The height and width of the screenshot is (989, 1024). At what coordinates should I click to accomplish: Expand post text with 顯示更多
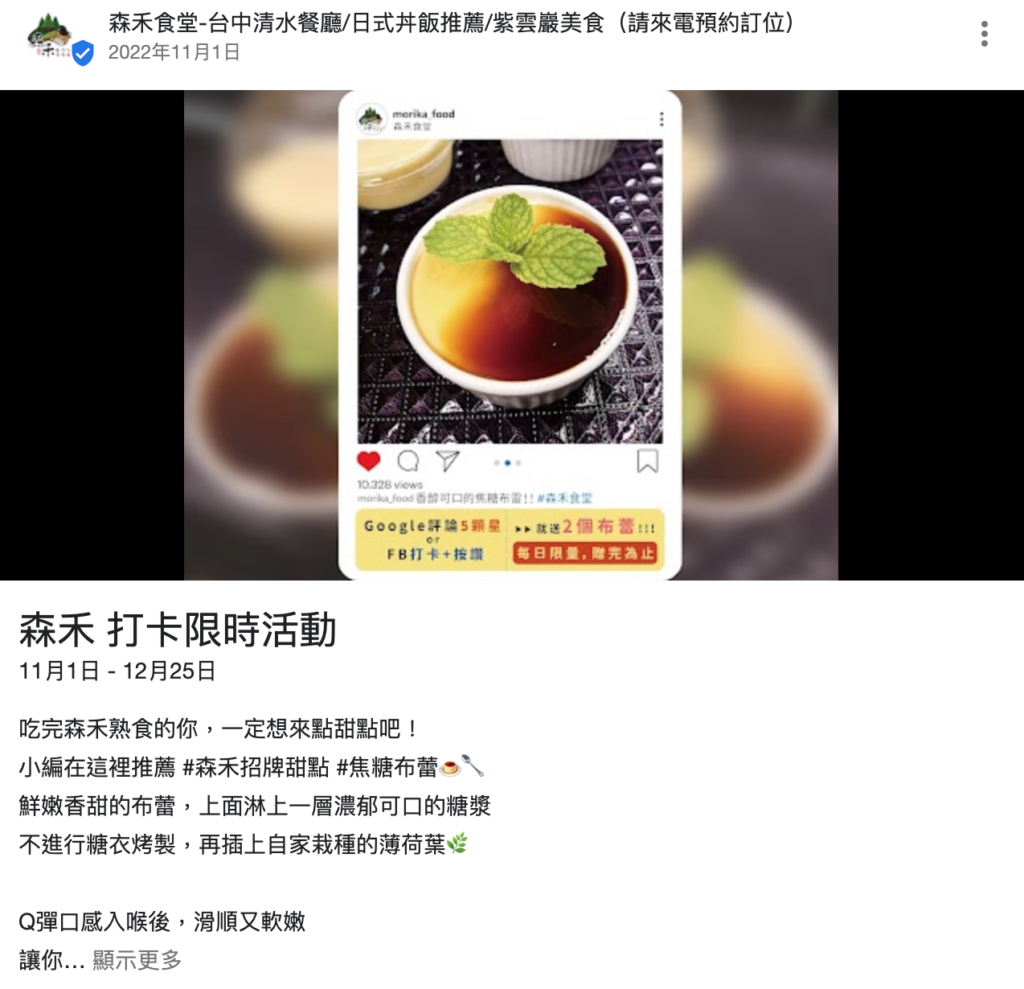click(137, 961)
